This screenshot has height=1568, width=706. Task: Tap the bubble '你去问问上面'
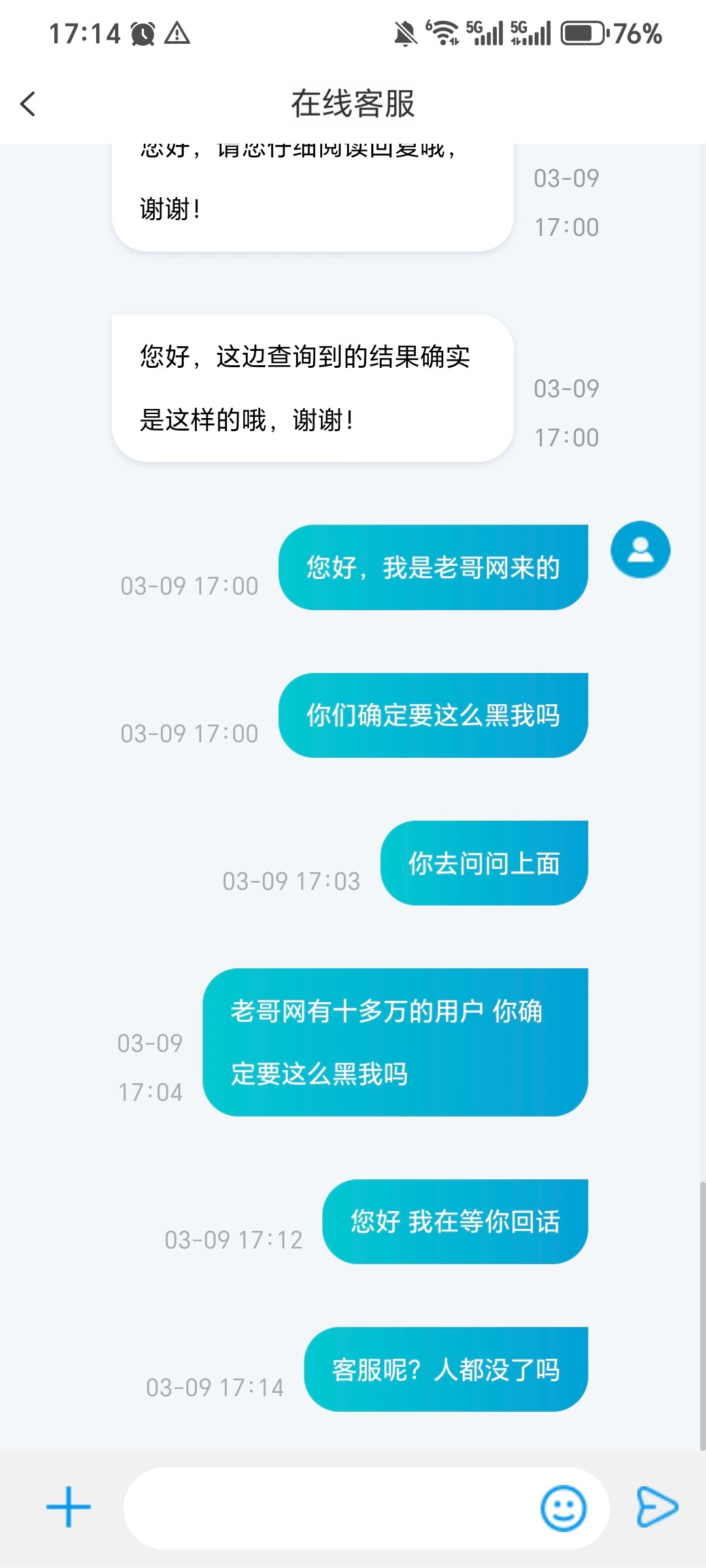coord(485,862)
